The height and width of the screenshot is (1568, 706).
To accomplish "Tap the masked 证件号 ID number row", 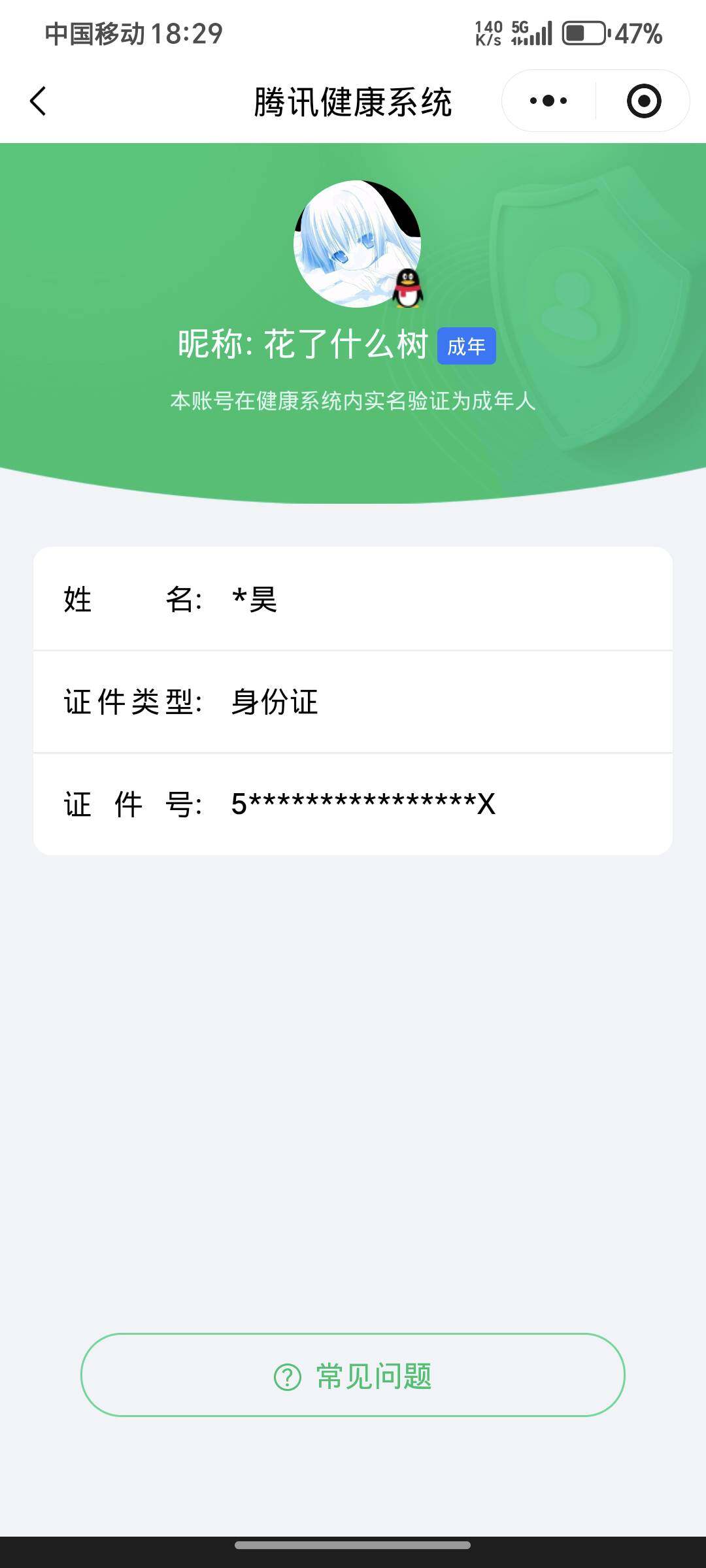I will [353, 805].
